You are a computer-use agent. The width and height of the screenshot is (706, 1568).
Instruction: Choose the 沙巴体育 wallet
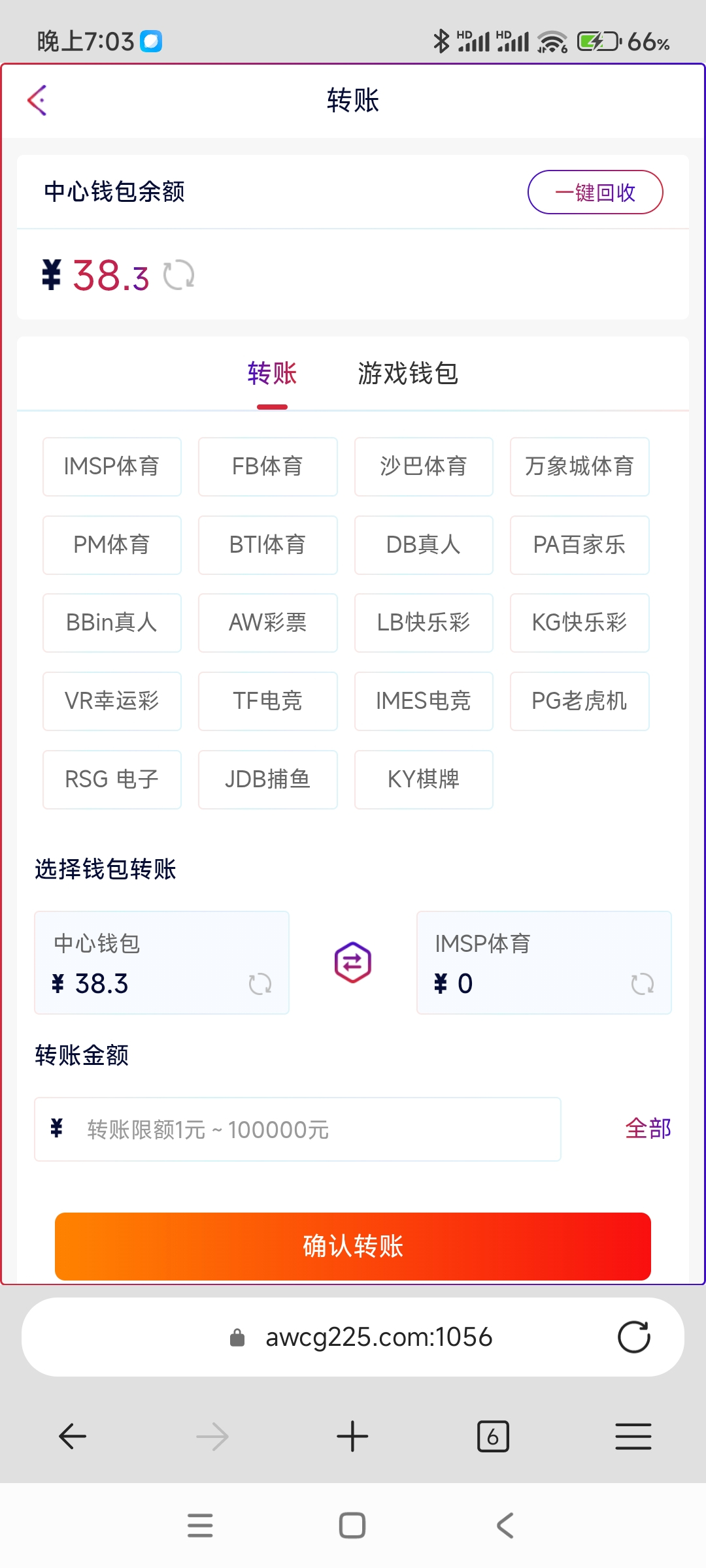pyautogui.click(x=423, y=466)
